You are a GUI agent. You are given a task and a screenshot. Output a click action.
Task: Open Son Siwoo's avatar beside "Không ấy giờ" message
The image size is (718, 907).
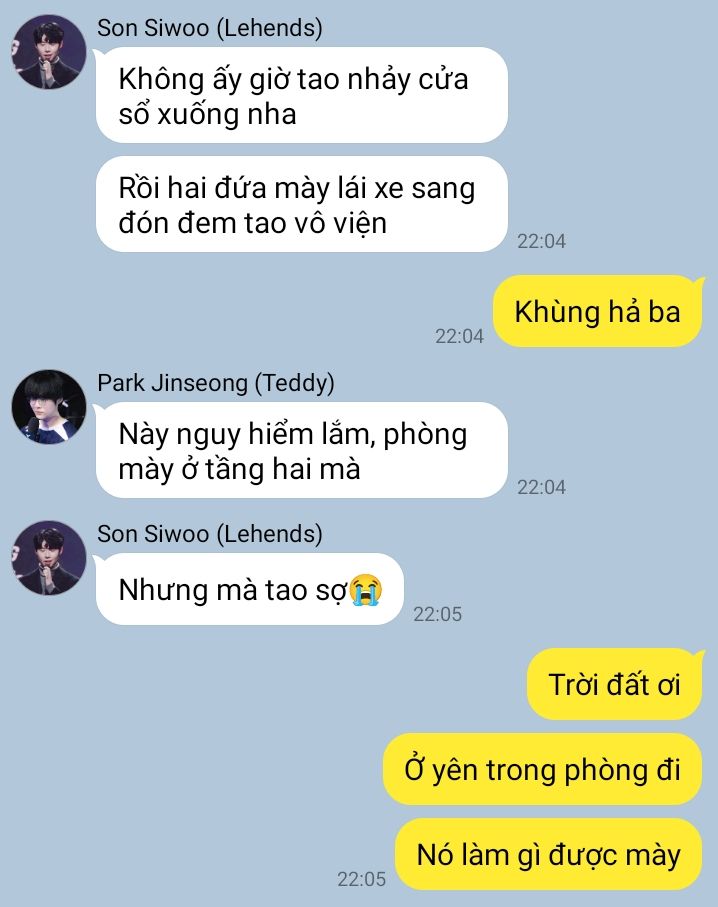49,52
